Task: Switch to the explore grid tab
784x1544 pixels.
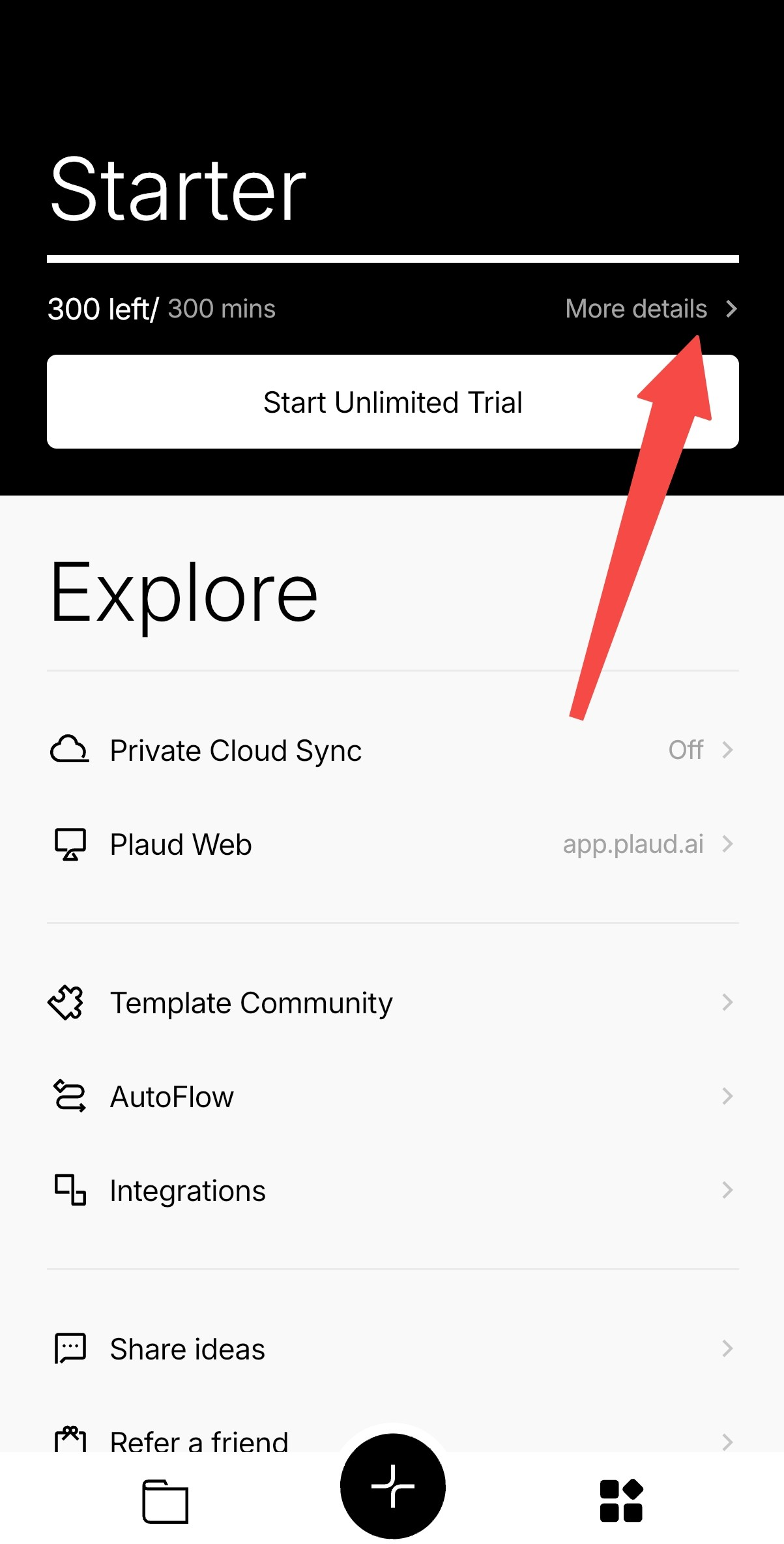Action: (621, 1501)
